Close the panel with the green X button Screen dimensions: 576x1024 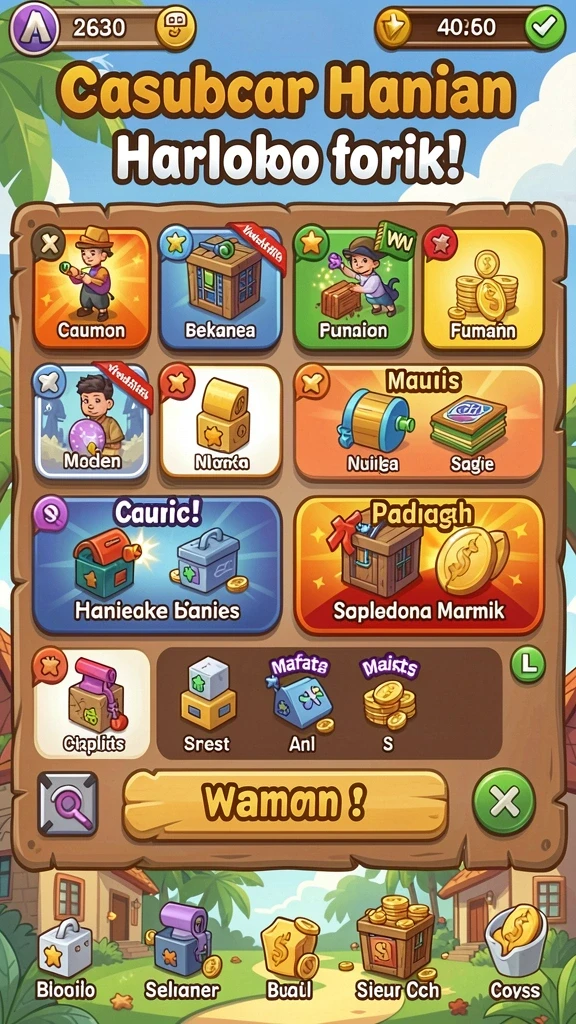[x=504, y=802]
